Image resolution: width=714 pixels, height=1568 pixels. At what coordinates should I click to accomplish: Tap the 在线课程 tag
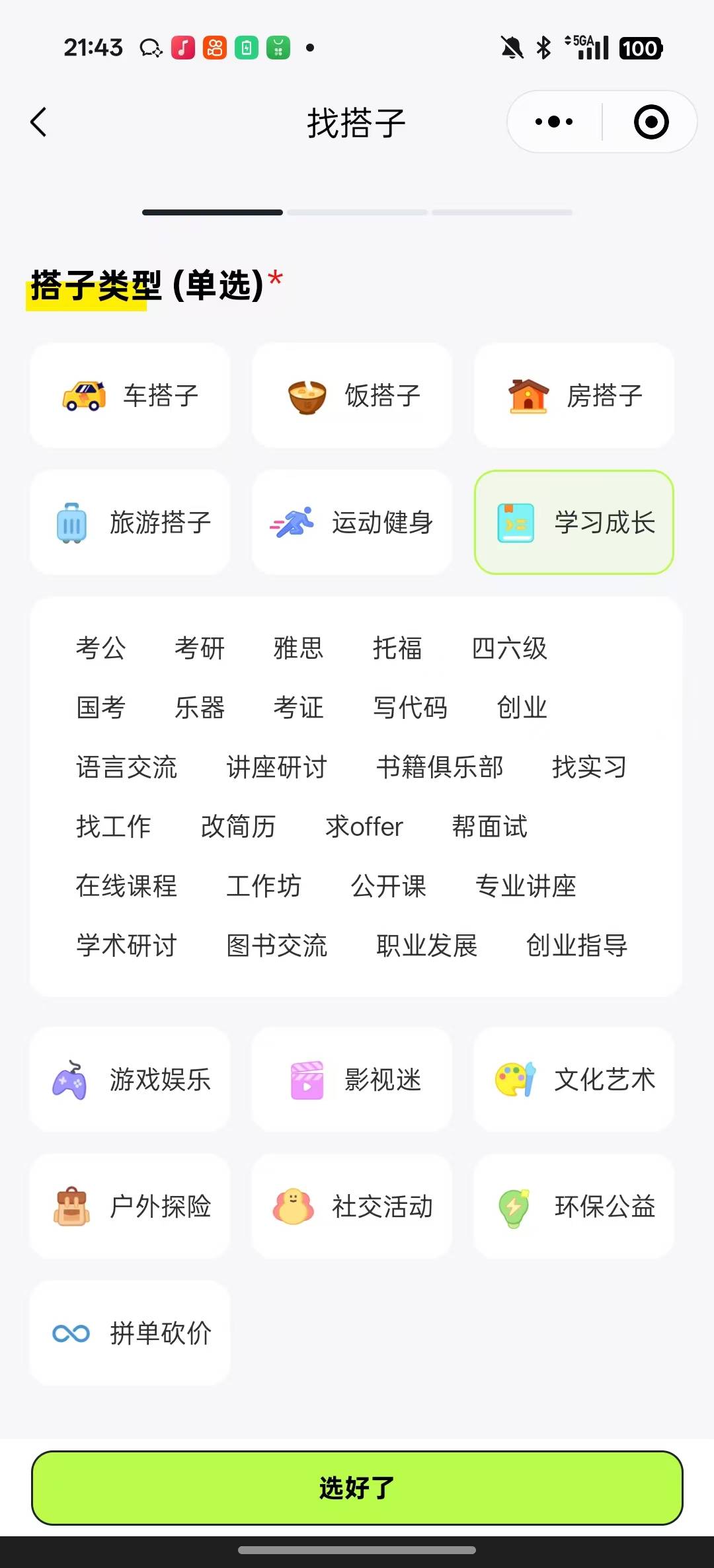point(126,885)
